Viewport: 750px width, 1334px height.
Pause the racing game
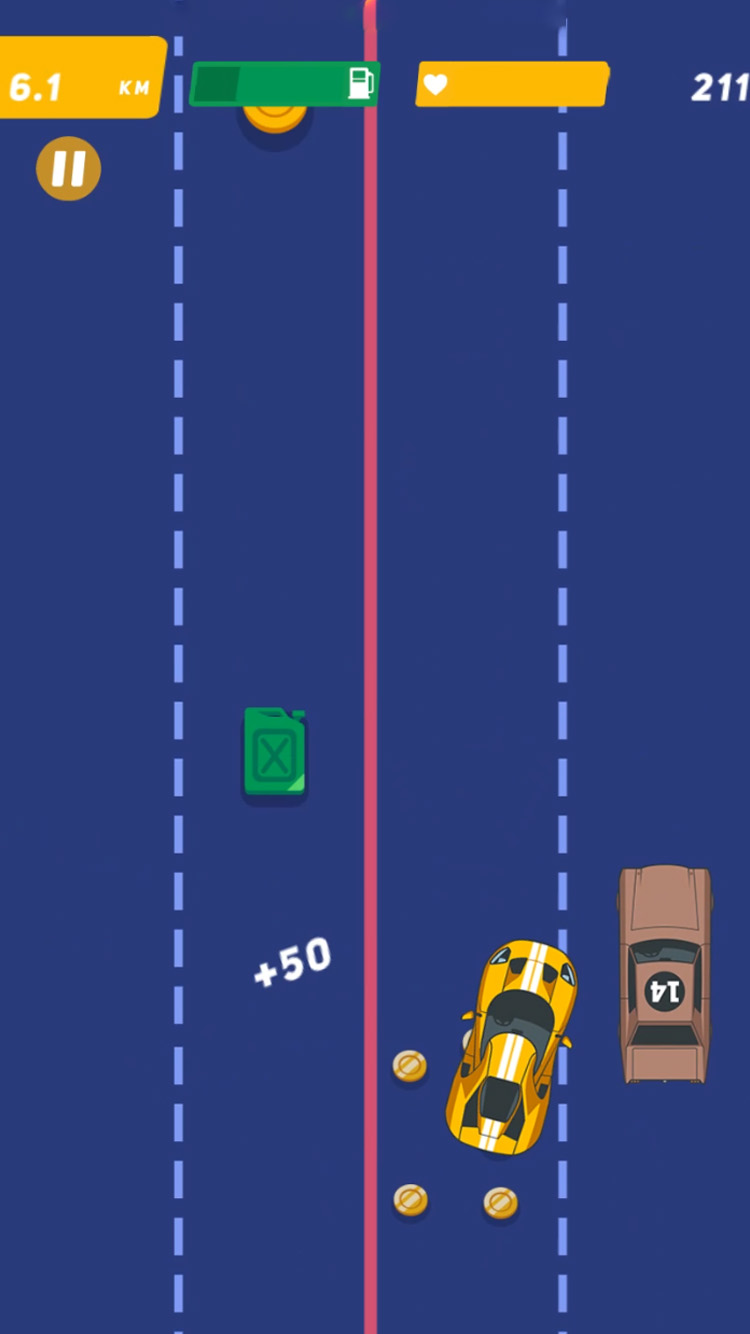pos(68,168)
